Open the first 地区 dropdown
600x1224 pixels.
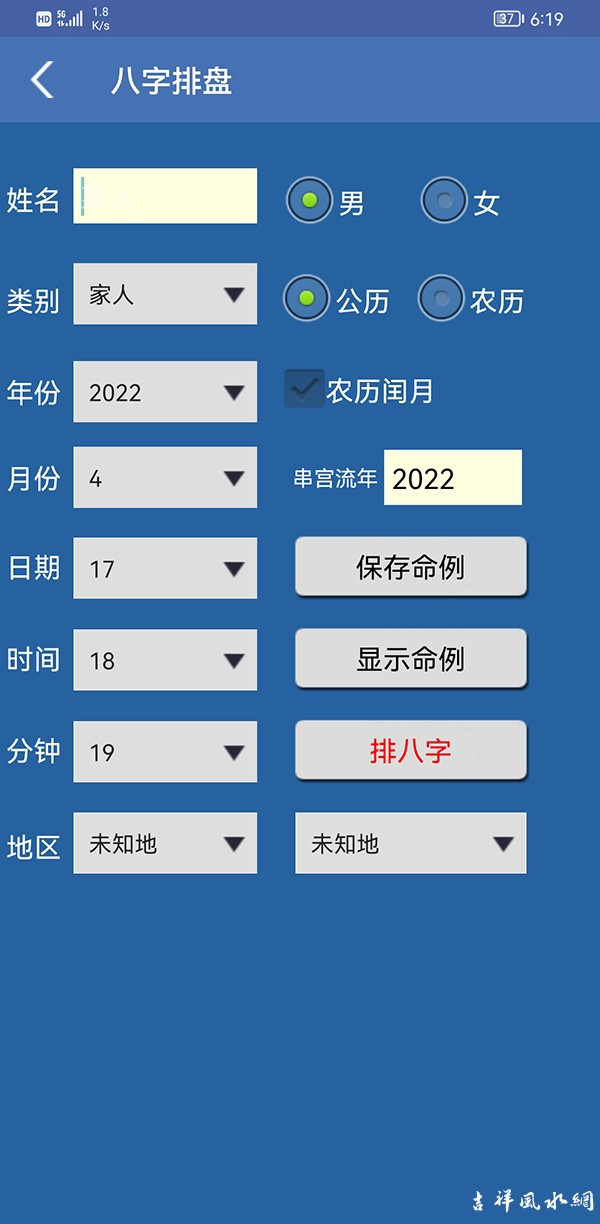[x=165, y=843]
